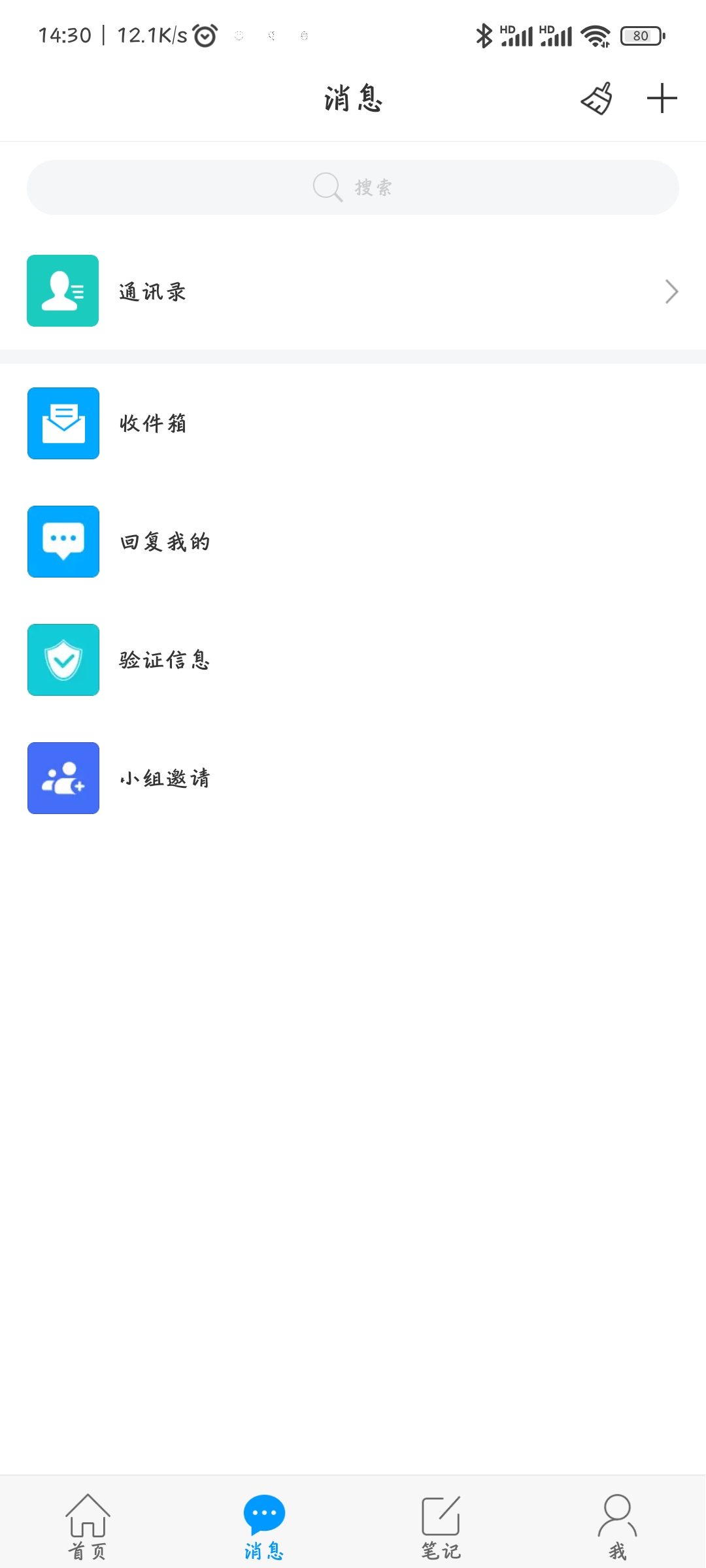Tap the 搜索 search field
This screenshot has height=1568, width=706.
[353, 188]
